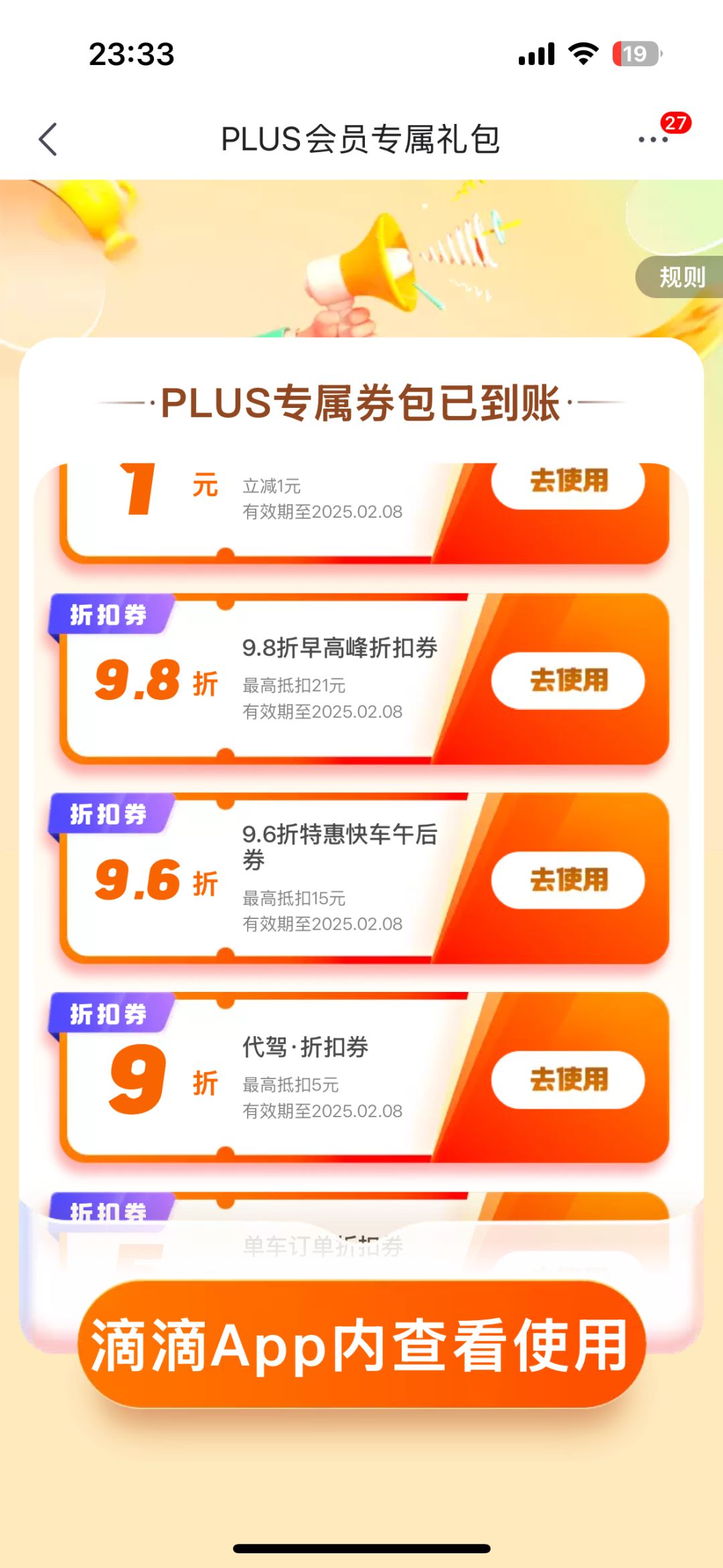Use the 9.8折早高峰折扣券 coupon
The width and height of the screenshot is (723, 1568).
click(568, 681)
